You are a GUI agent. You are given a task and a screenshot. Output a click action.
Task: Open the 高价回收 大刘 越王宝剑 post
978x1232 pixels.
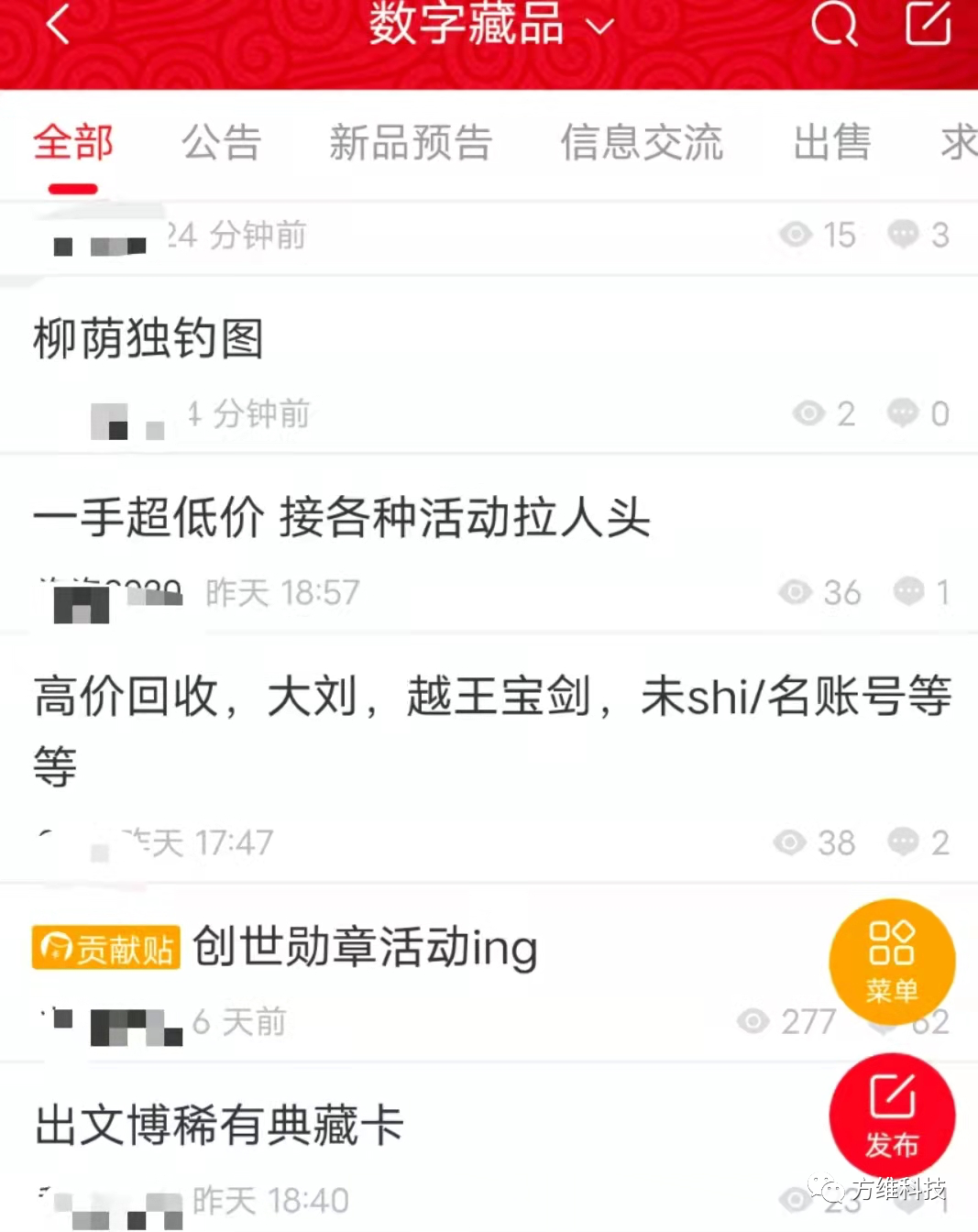pyautogui.click(x=491, y=698)
